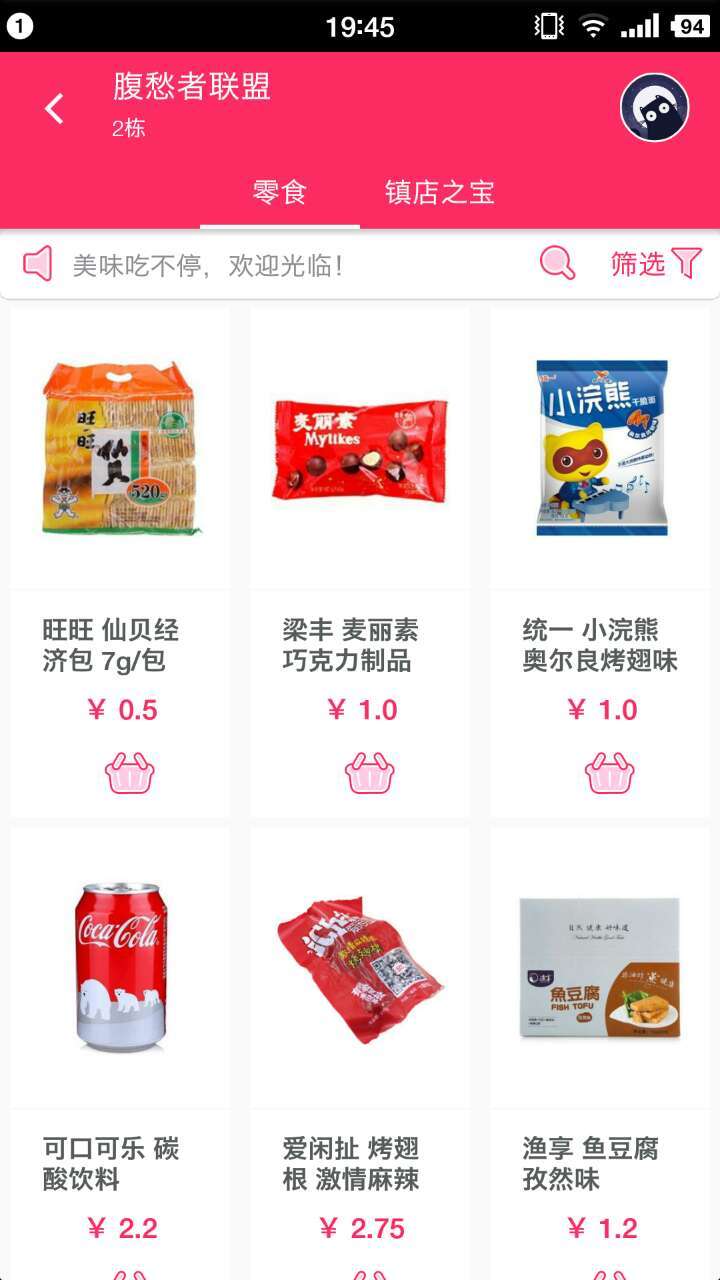Tap the Coca-Cola can product image

(119, 963)
